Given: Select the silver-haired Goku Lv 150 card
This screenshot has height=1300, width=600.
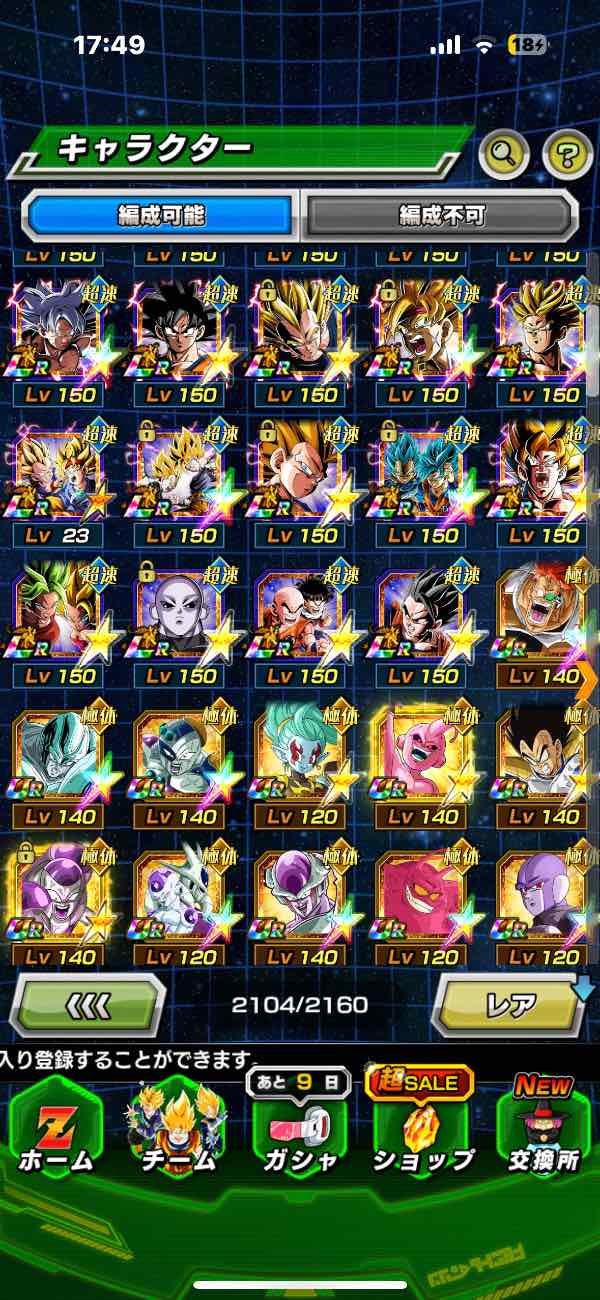Looking at the screenshot, I should point(60,339).
